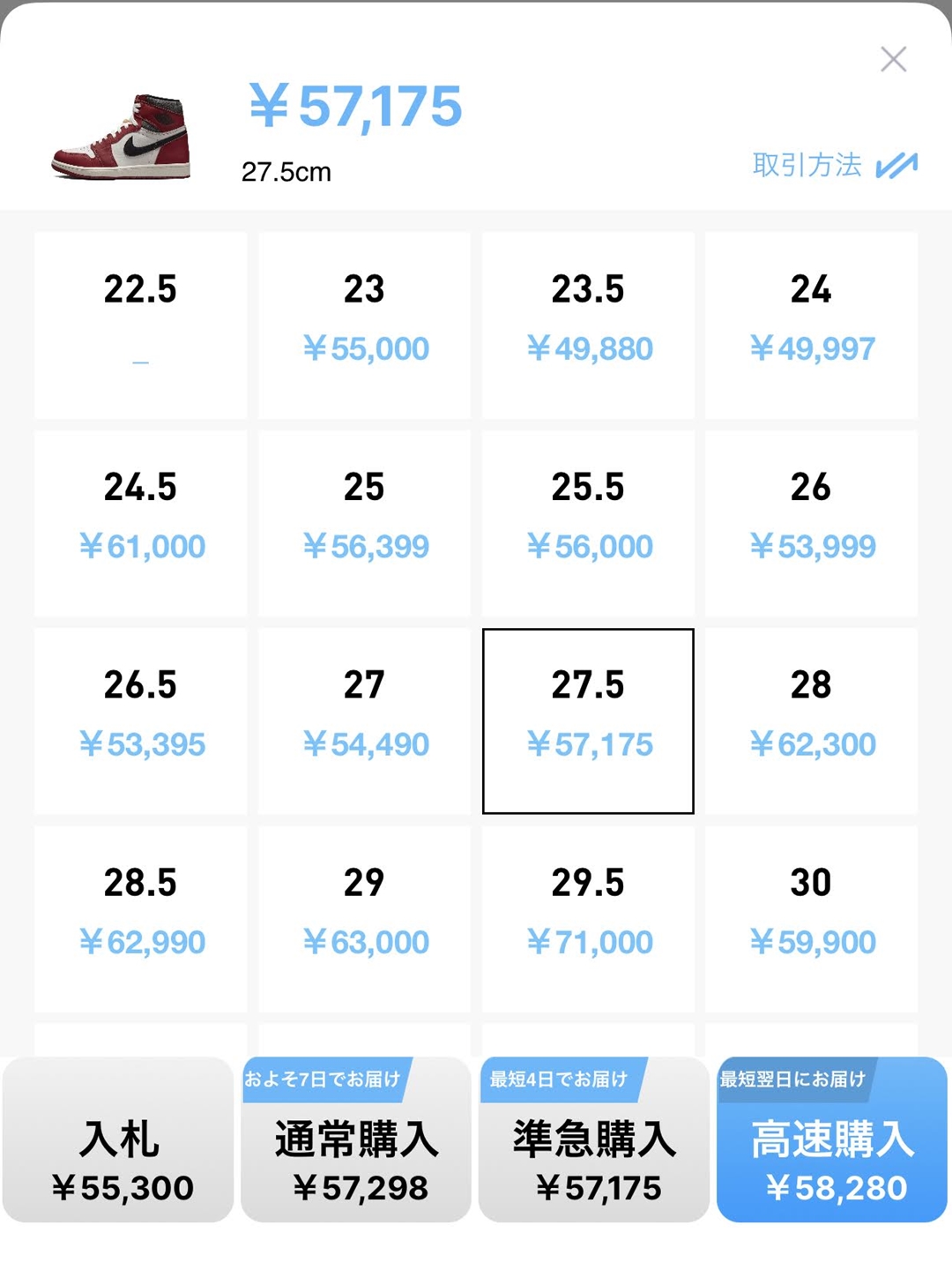Pick size 26.5 at ¥53,395
Screen dimensions: 952x1270
pos(141,721)
